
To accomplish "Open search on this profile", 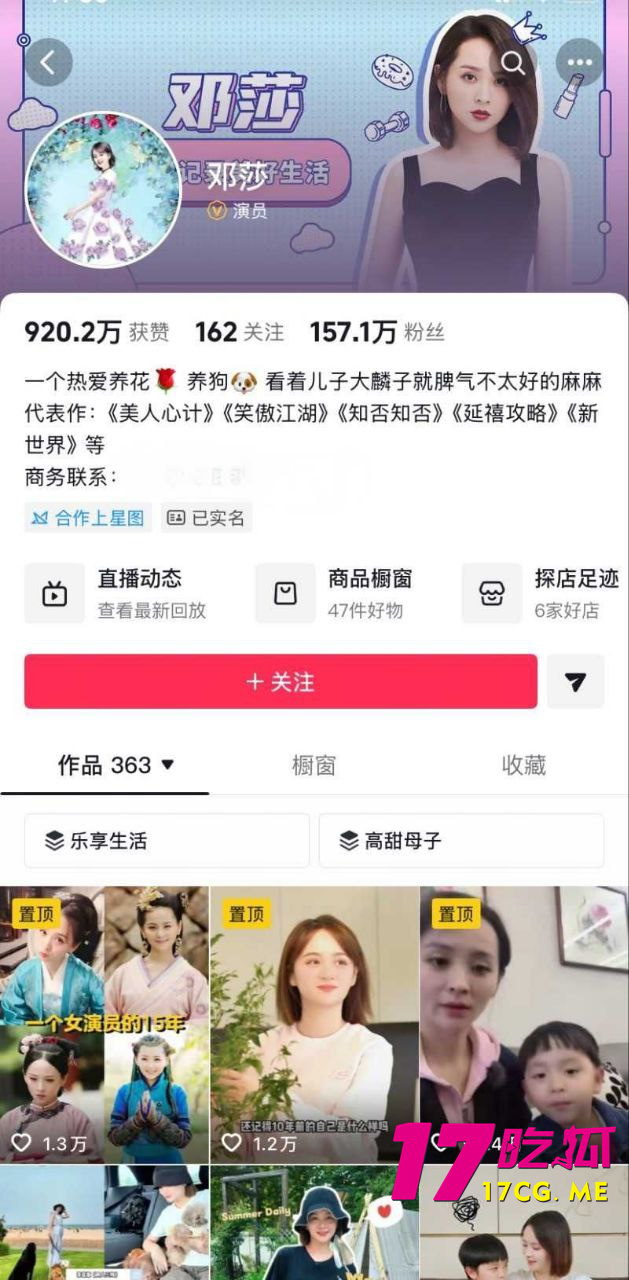I will pos(513,62).
